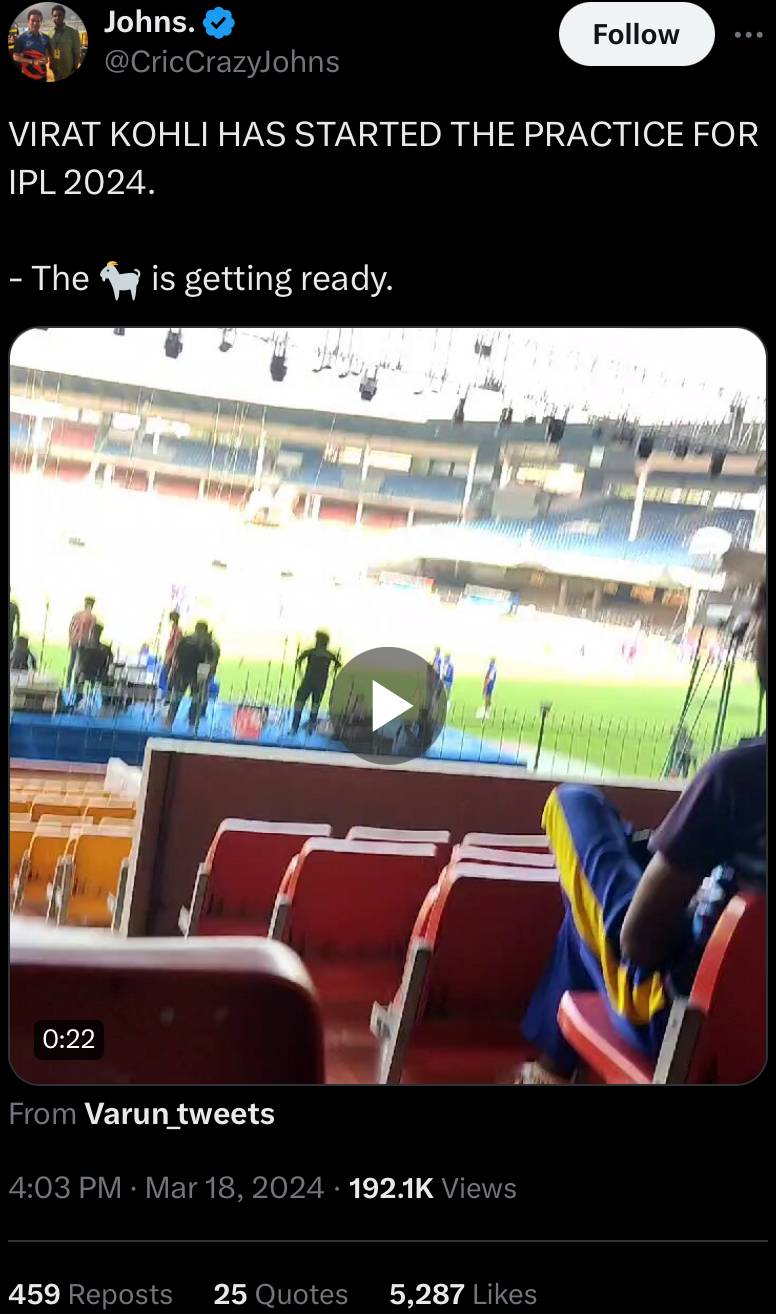776x1314 pixels.
Task: View the 25 Quotes list
Action: pyautogui.click(x=281, y=1294)
